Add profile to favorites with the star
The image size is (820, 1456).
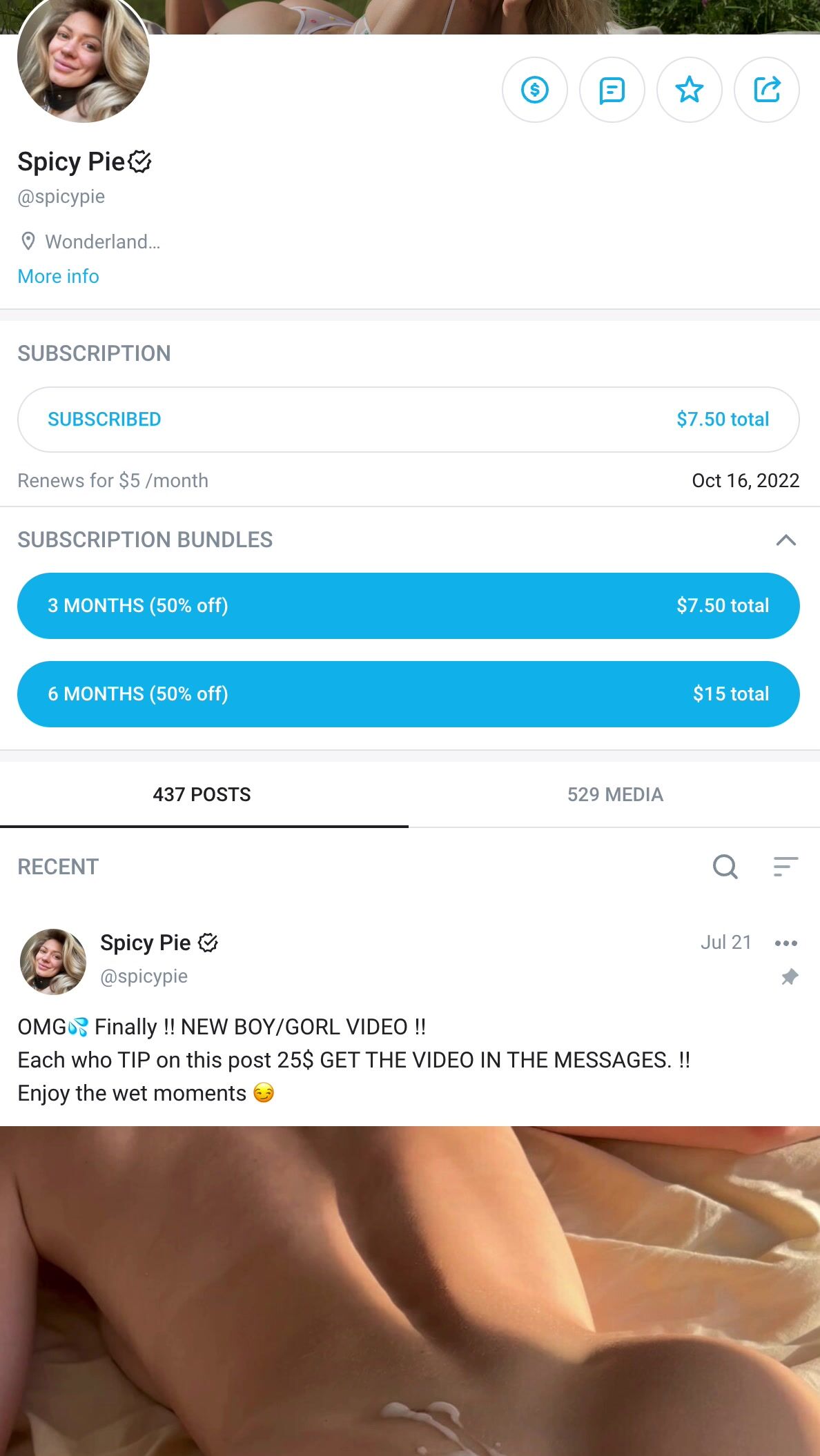690,90
